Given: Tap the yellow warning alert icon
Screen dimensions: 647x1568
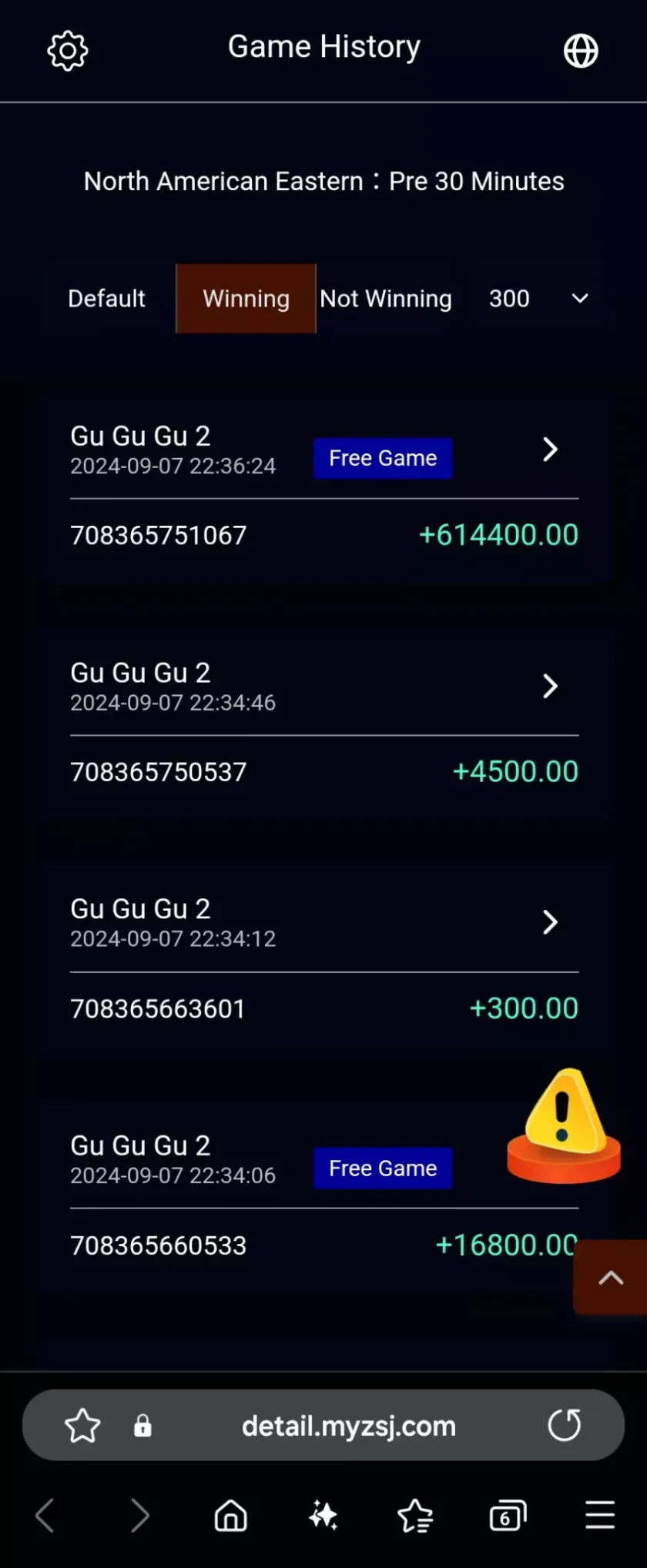Looking at the screenshot, I should [564, 1125].
